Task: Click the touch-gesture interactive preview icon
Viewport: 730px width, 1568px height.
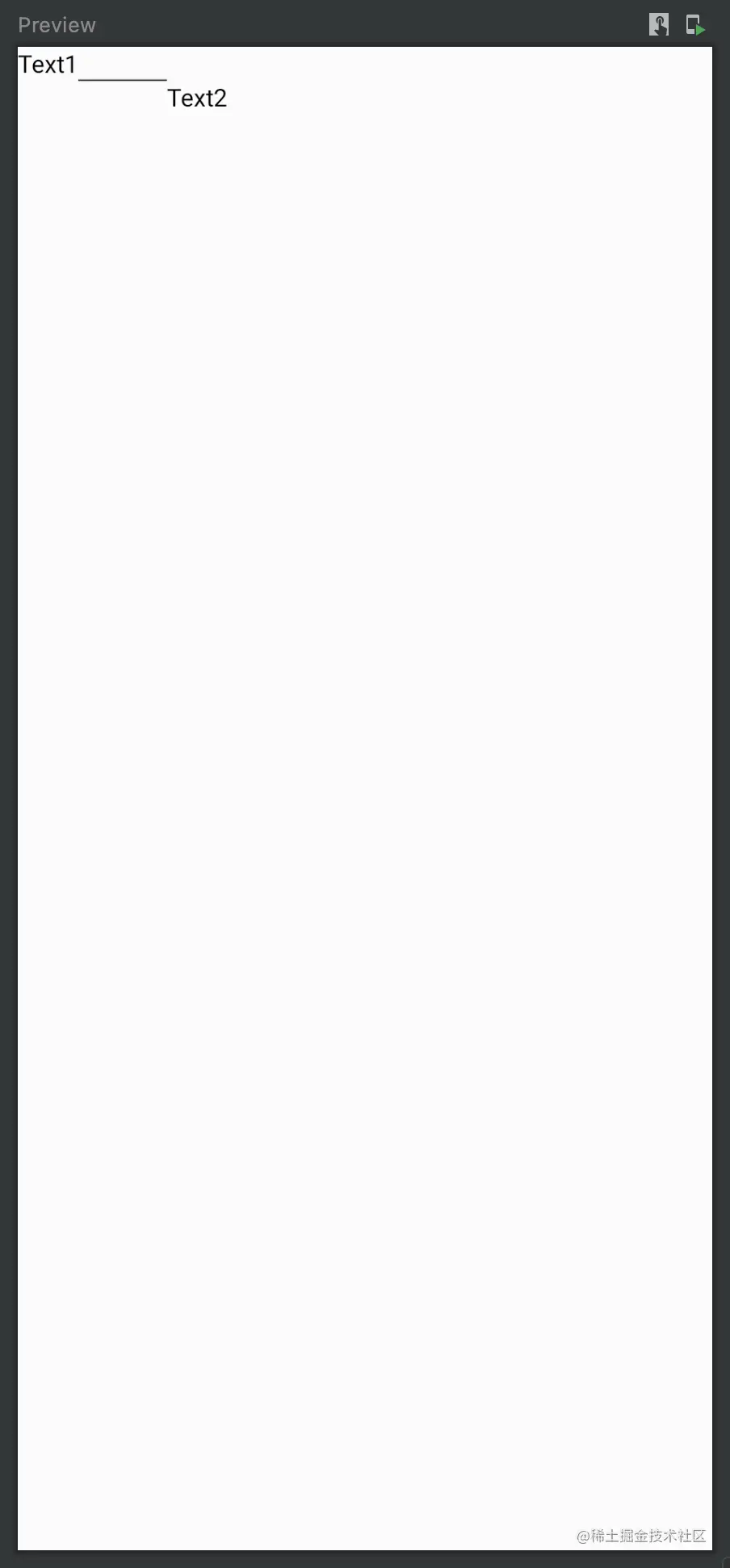Action: (660, 24)
